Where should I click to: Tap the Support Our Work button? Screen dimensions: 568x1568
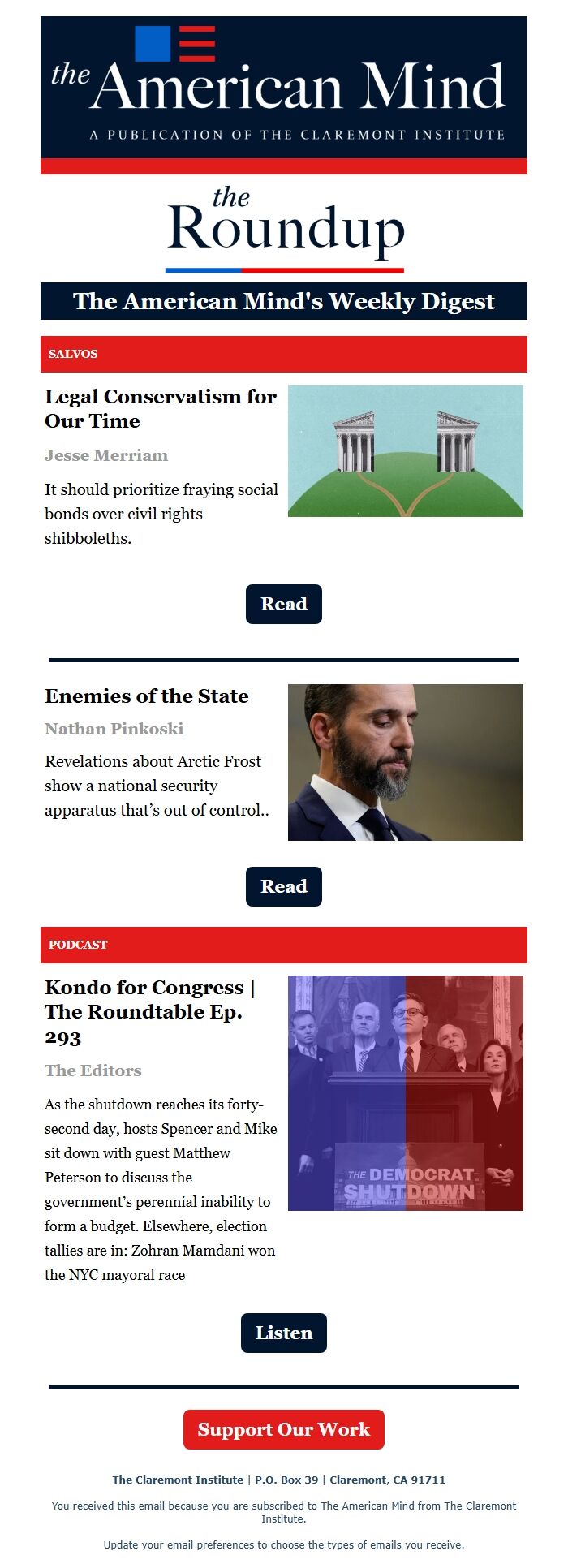283,1429
